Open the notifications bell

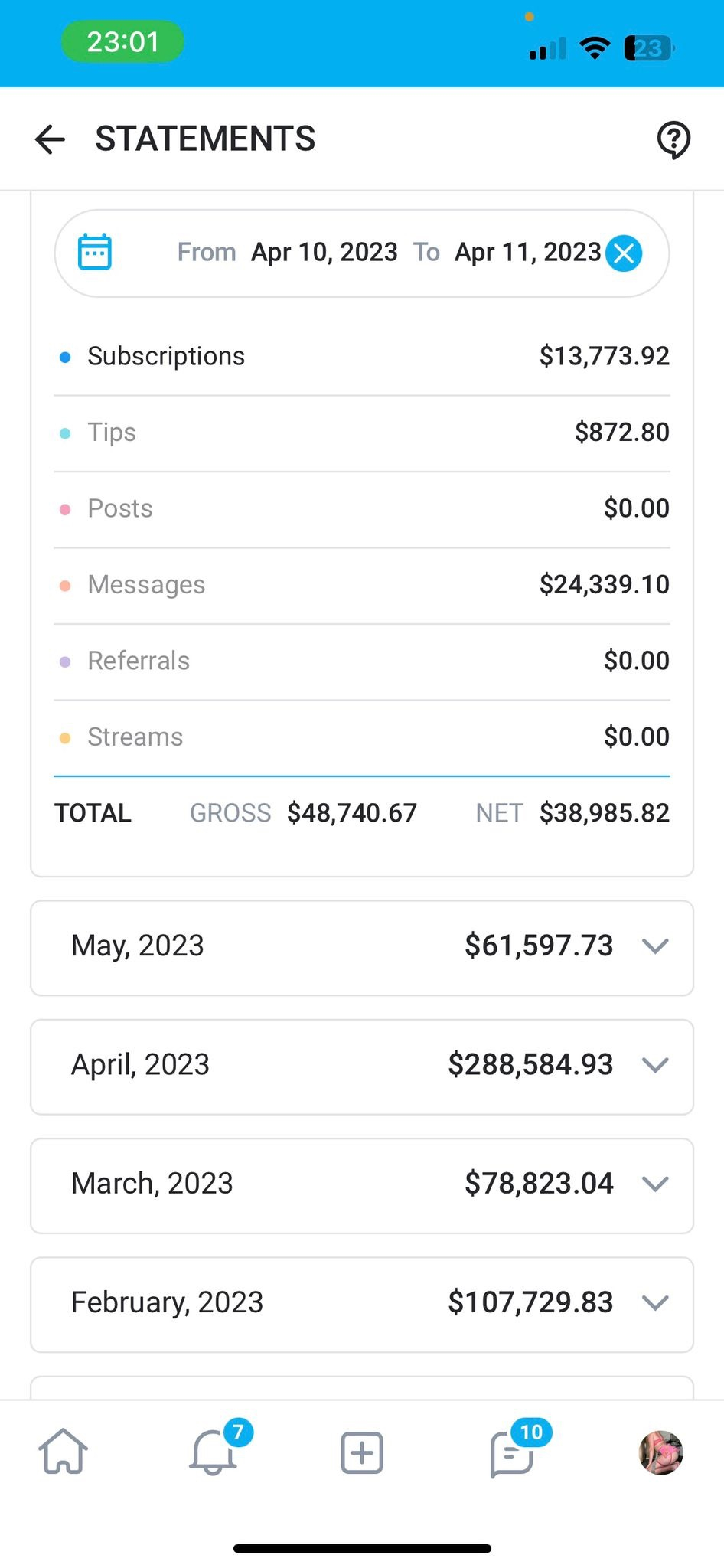point(214,1452)
